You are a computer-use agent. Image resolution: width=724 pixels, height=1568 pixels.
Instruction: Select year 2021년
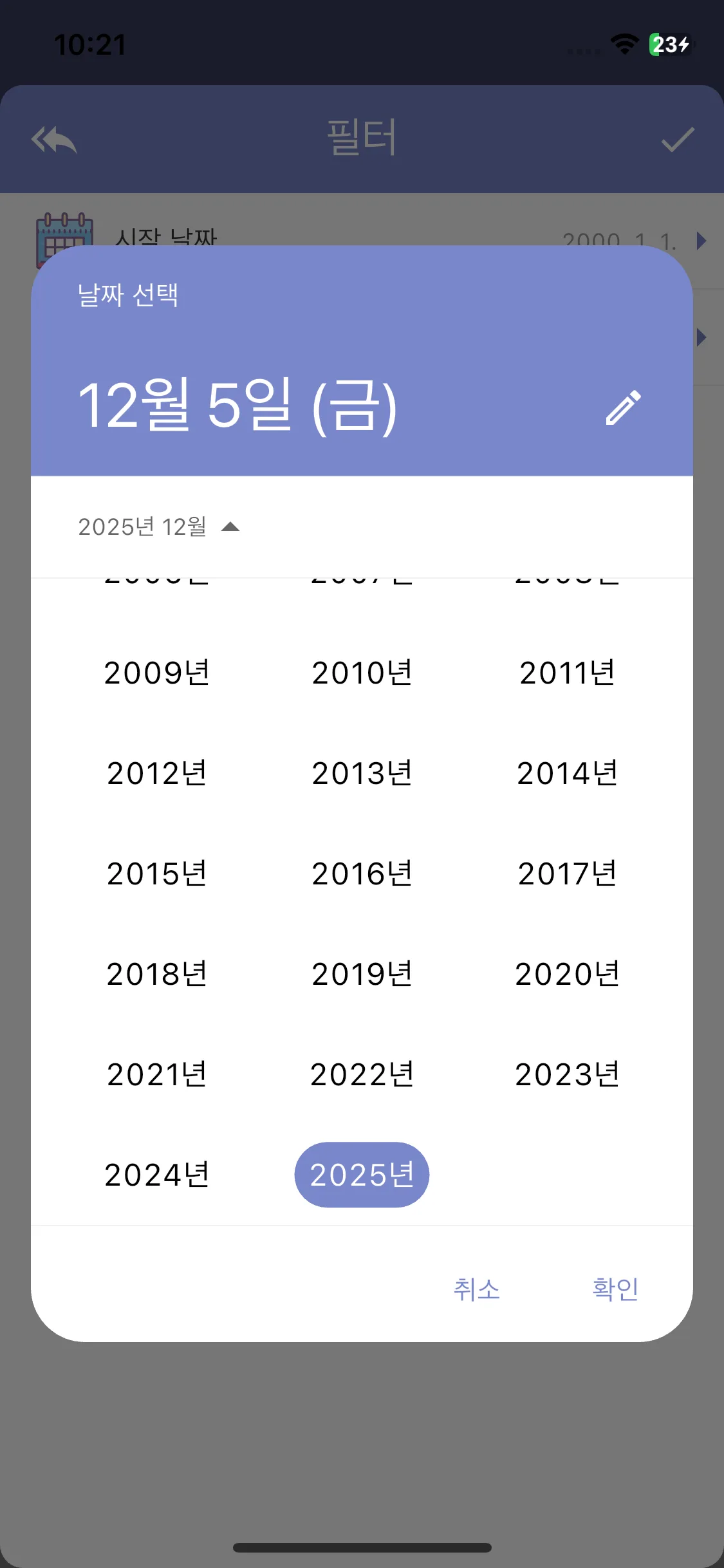tap(156, 1074)
